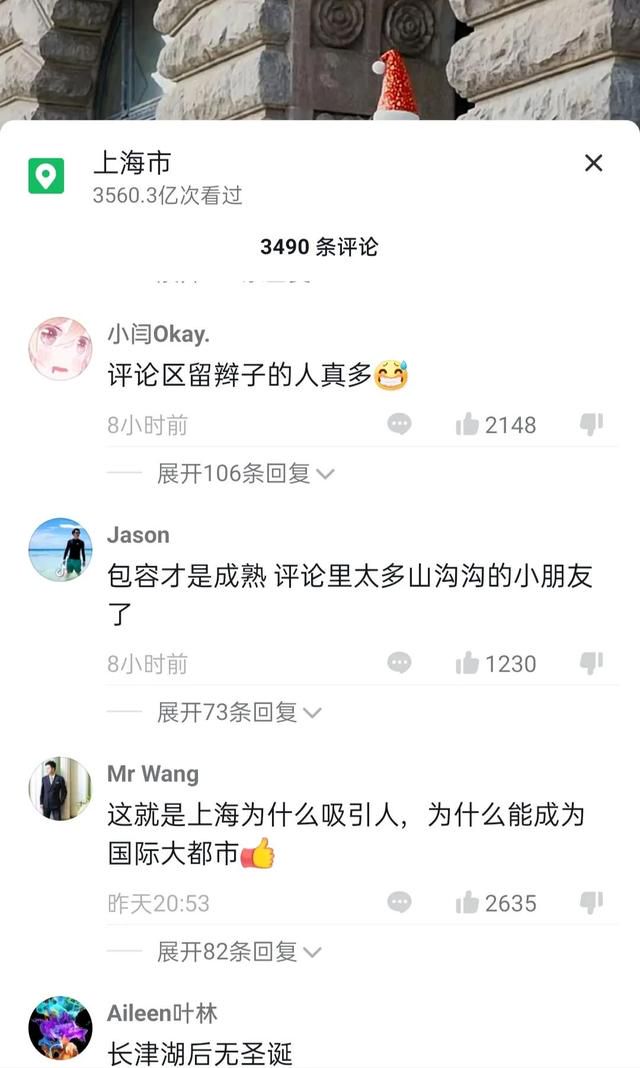Dislike Mr Wang's comment

point(591,903)
